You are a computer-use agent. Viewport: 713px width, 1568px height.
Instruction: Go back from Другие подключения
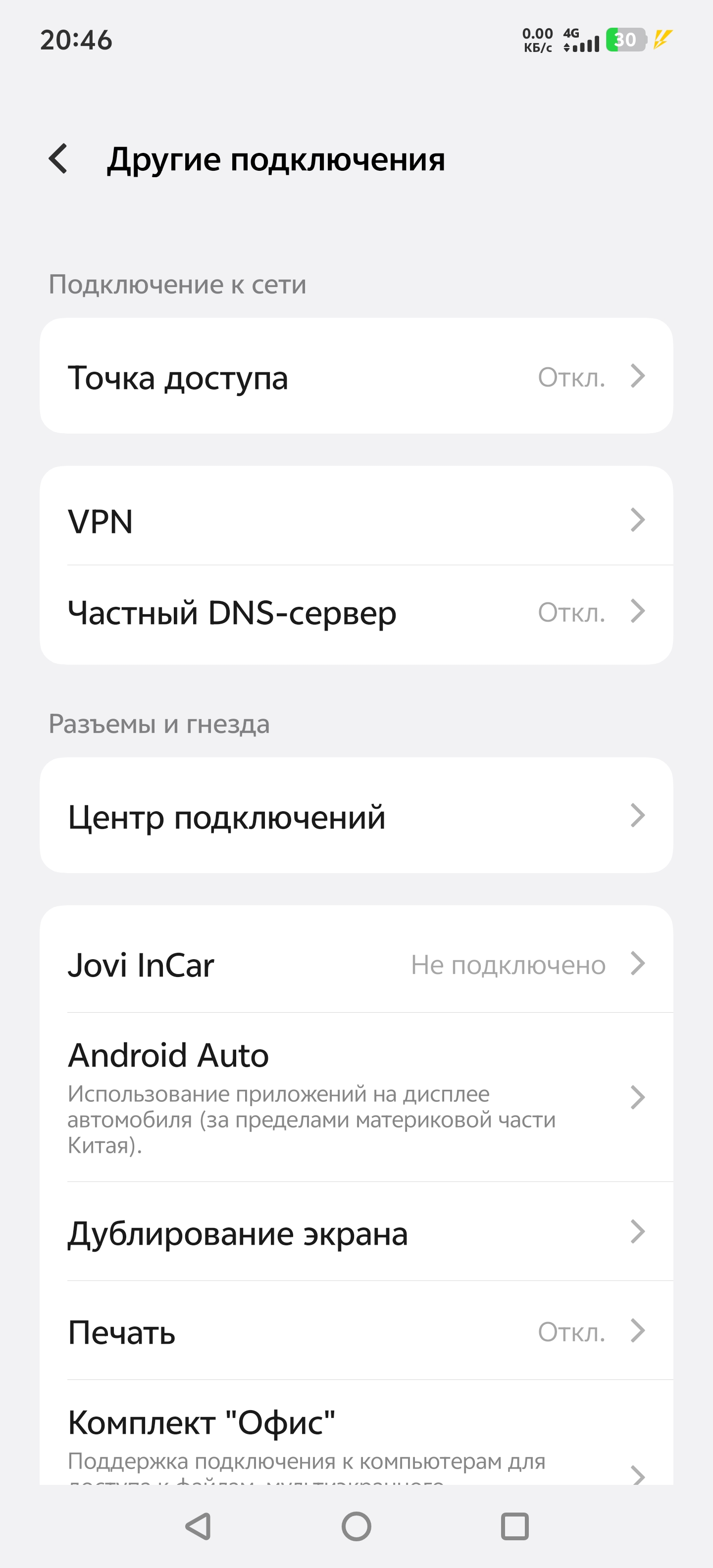tap(58, 159)
